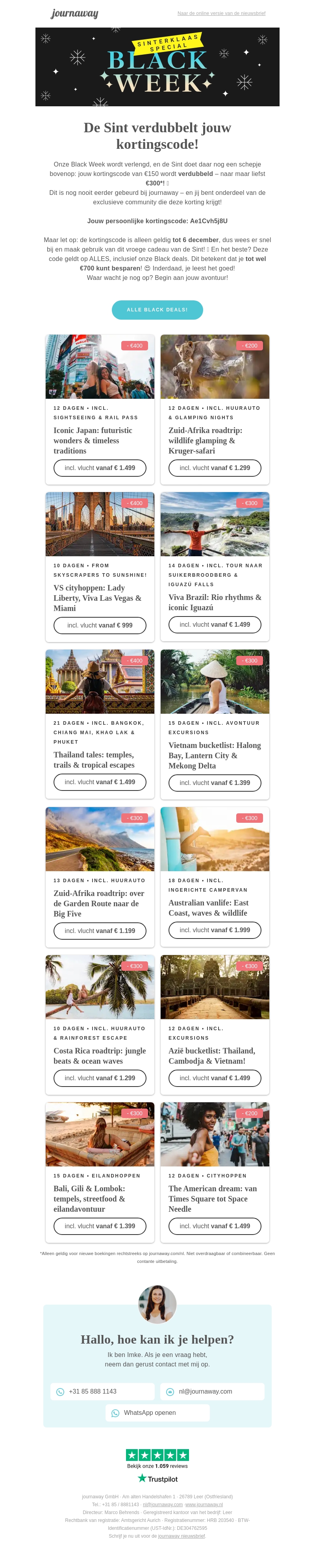View The American dream cityhoppen deal
The image size is (315, 1568).
215,1225
